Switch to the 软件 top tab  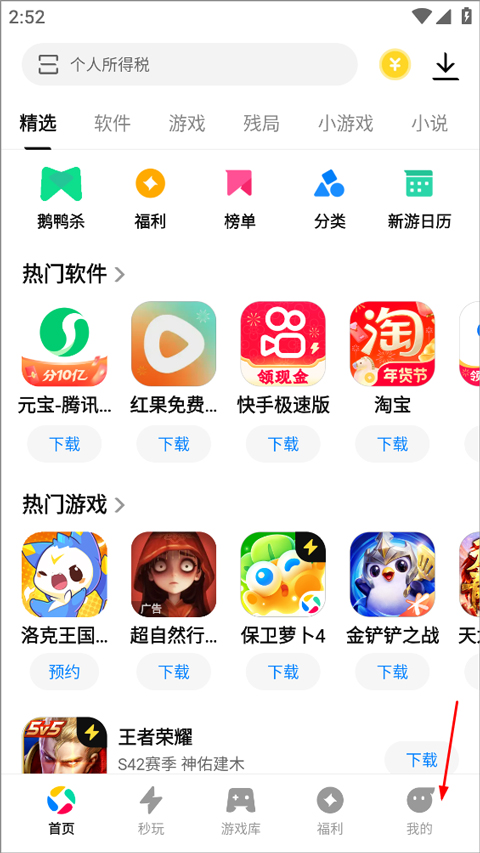(112, 123)
